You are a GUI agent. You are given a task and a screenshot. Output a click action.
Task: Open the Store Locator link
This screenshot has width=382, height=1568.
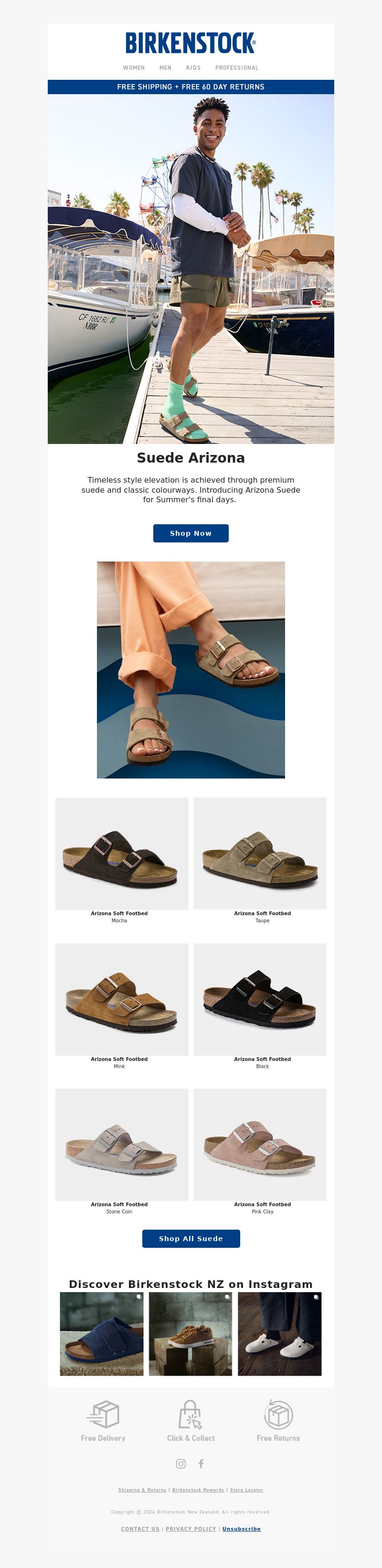246,1490
